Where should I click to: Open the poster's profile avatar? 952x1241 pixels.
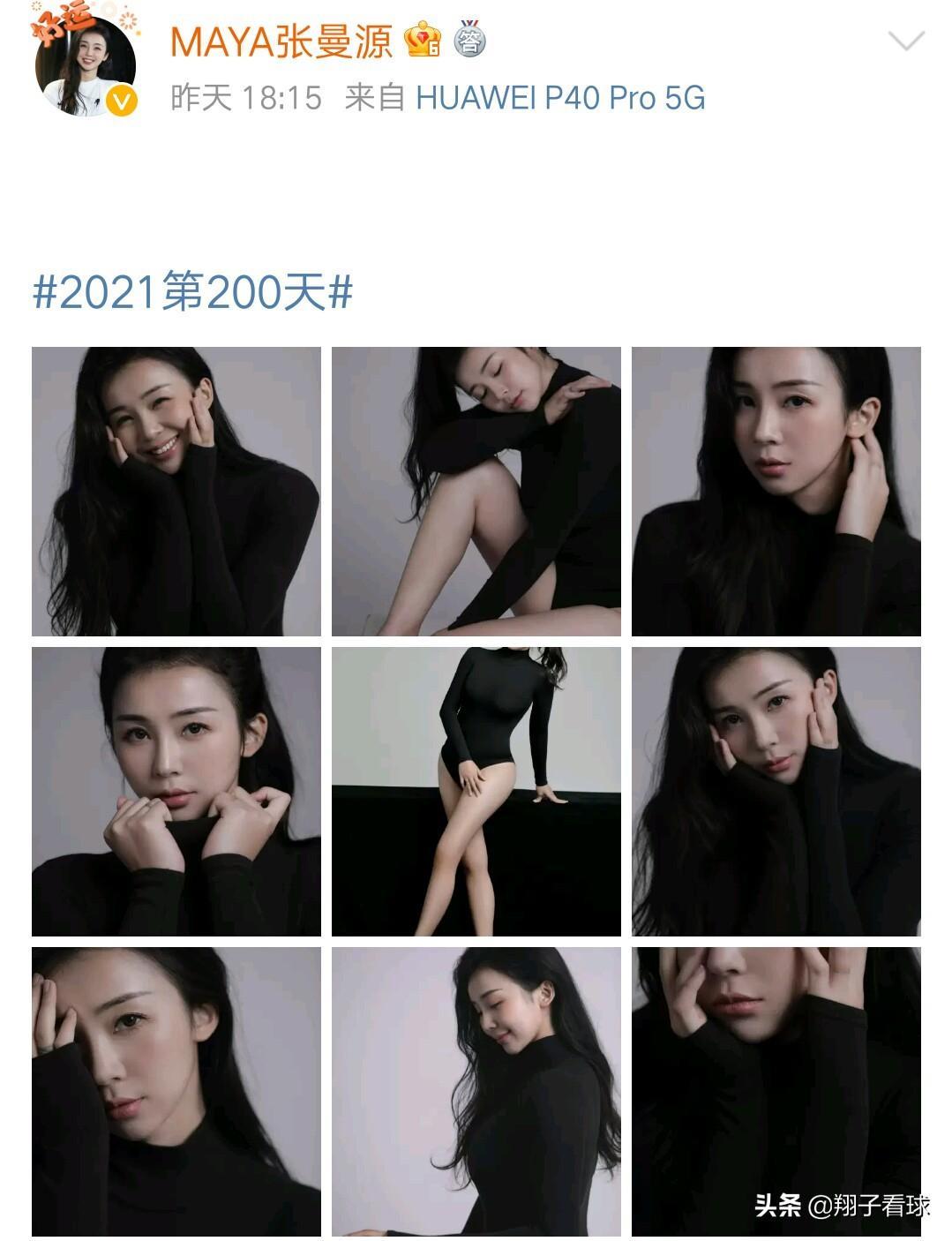[85, 67]
